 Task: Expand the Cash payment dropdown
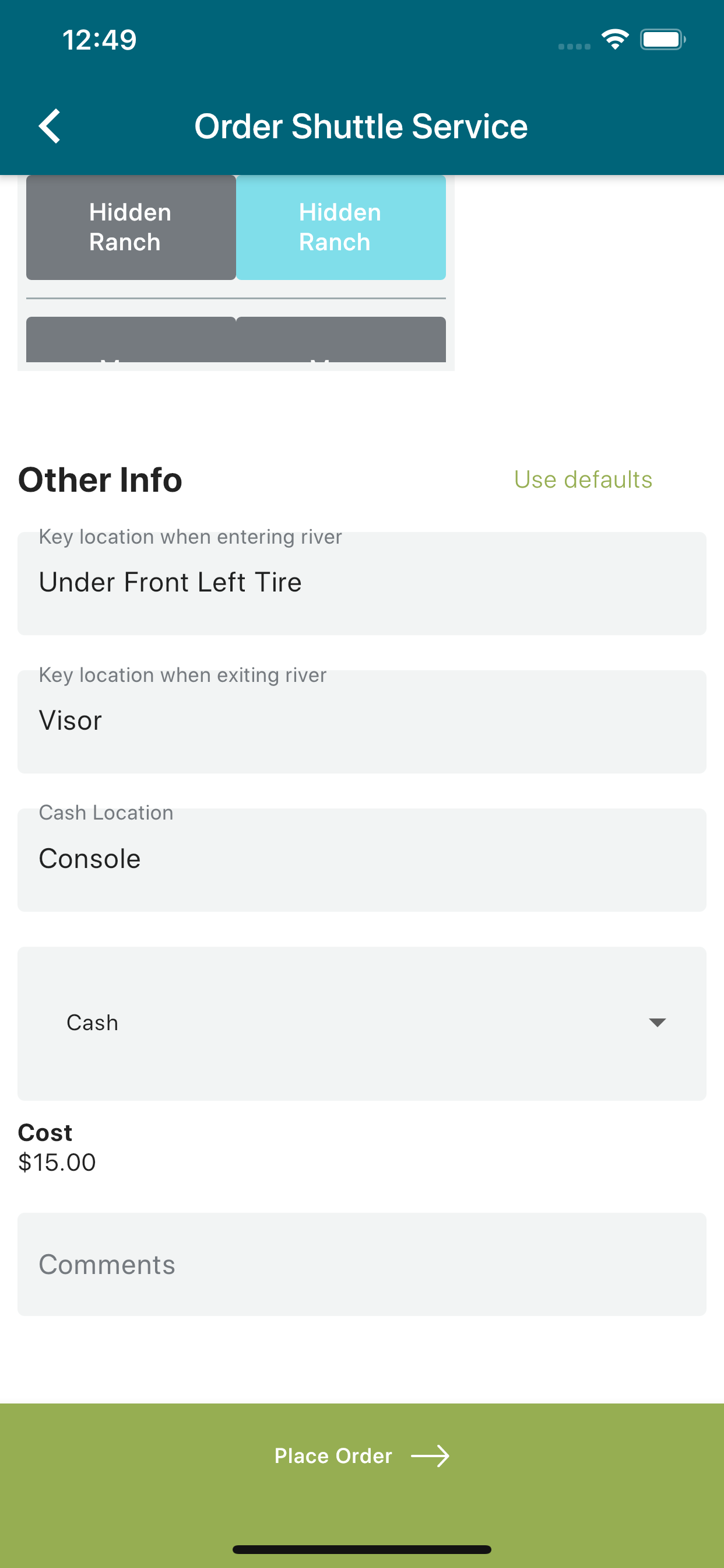362,1023
